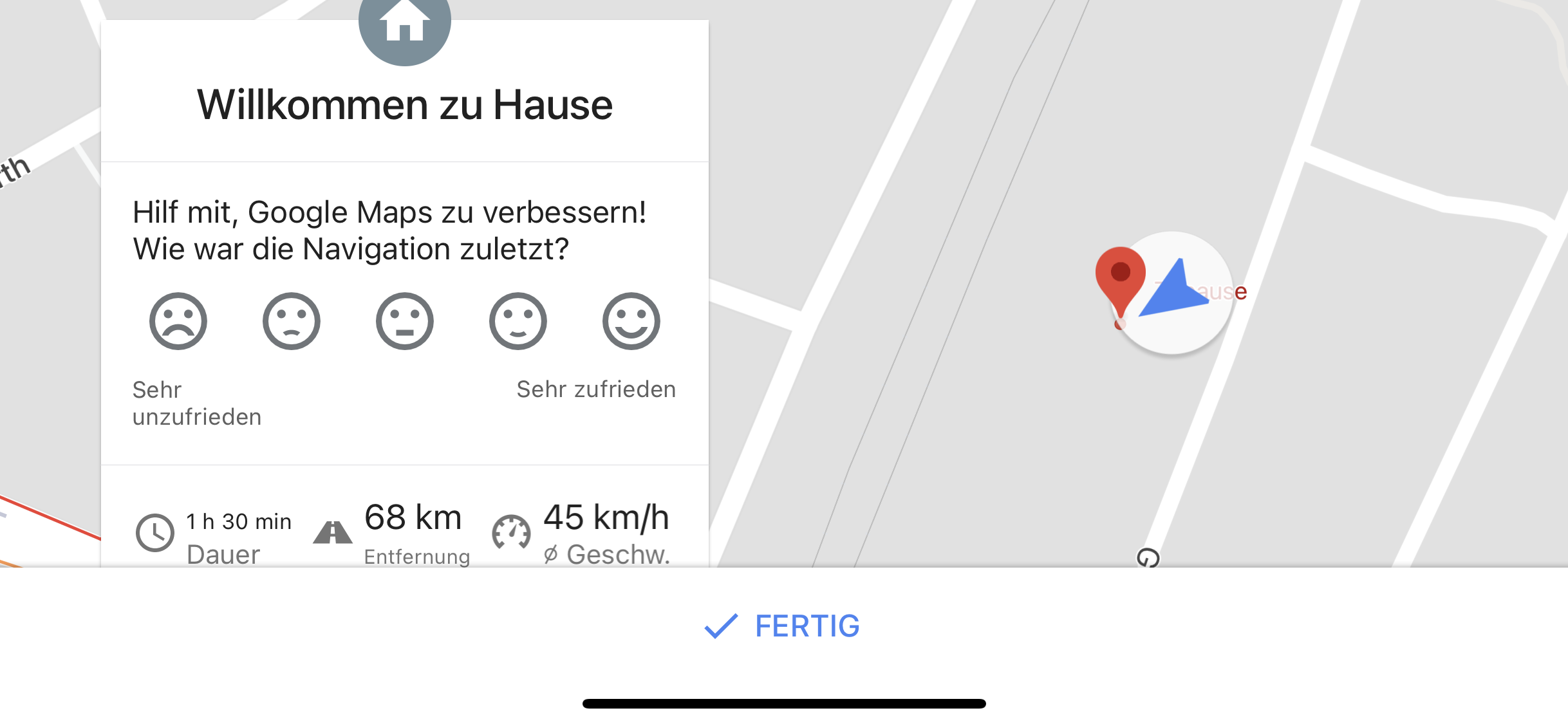Choose the neutral face rating

(405, 321)
